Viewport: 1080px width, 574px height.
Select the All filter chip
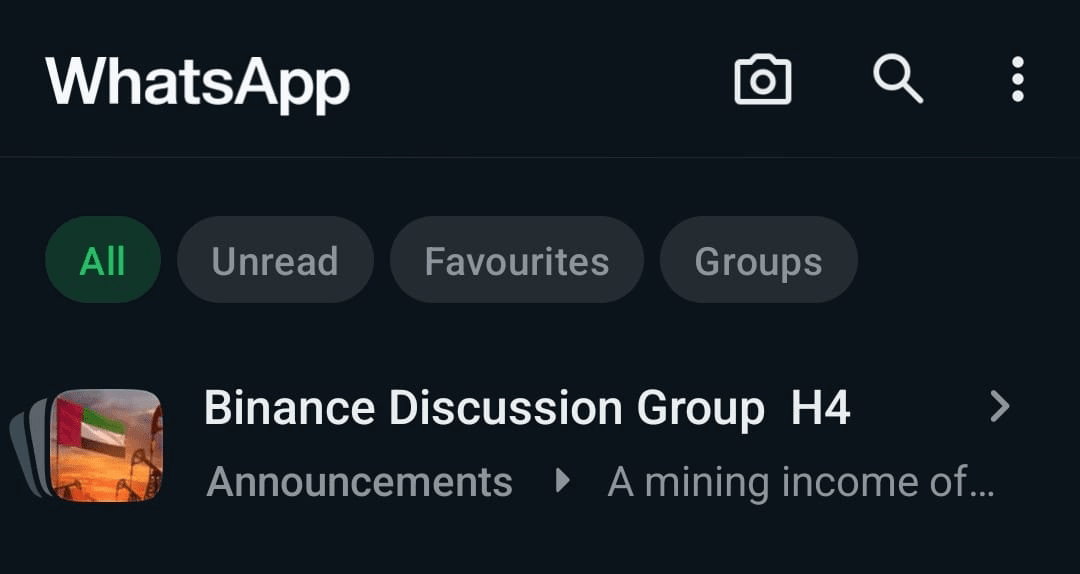[103, 261]
